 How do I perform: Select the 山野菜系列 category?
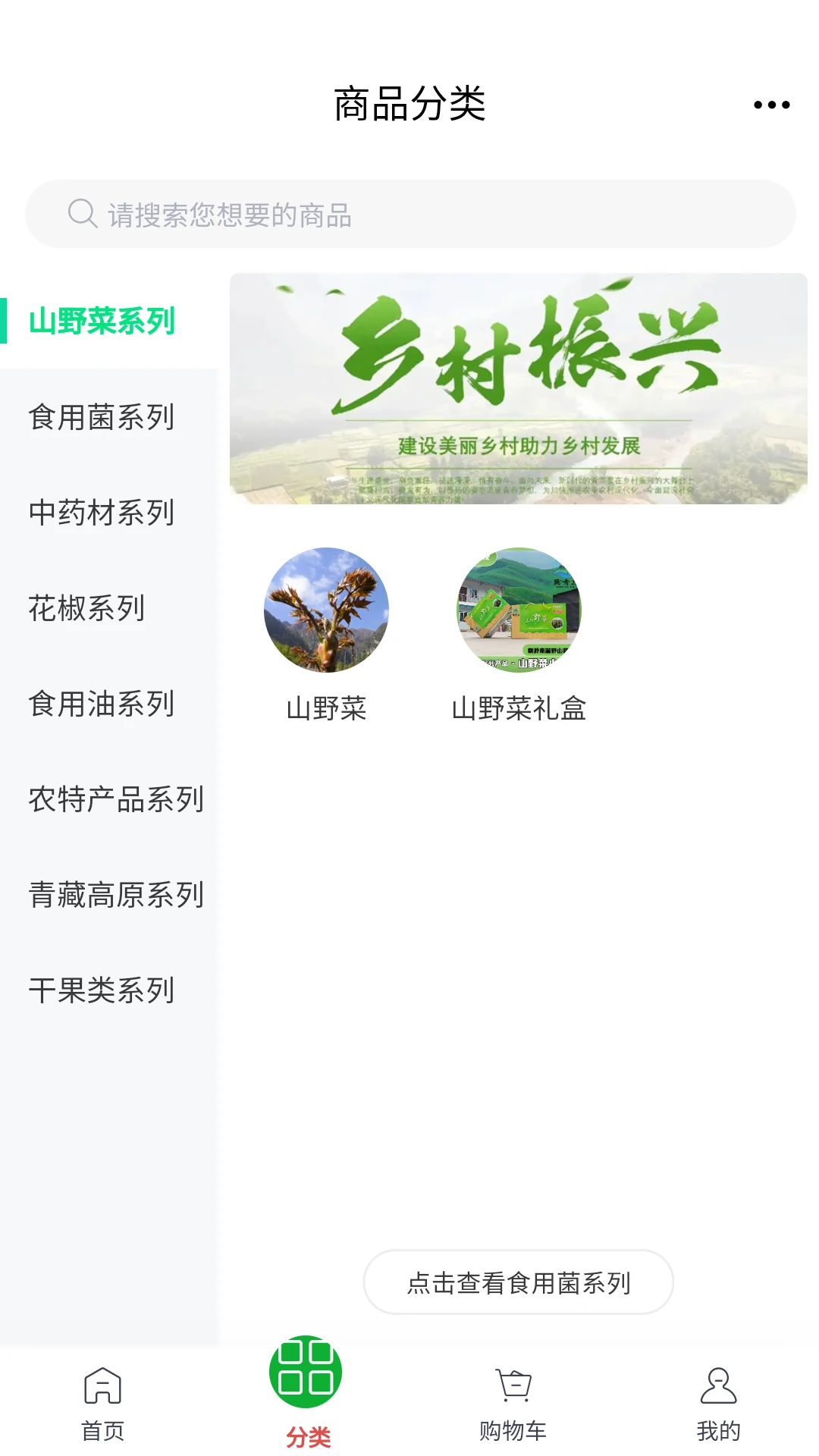(101, 322)
